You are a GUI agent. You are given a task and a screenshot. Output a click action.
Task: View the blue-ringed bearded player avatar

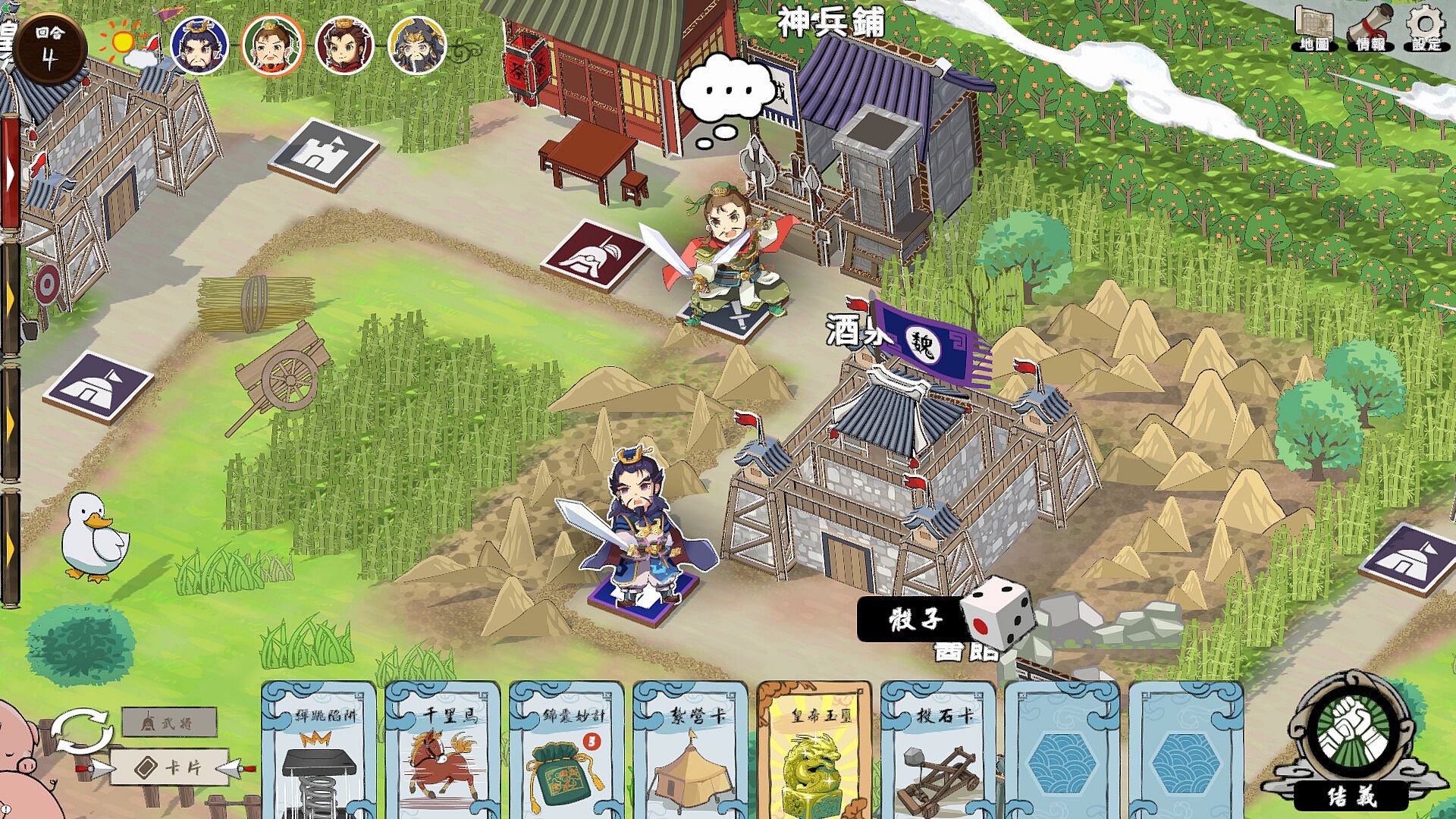point(199,46)
